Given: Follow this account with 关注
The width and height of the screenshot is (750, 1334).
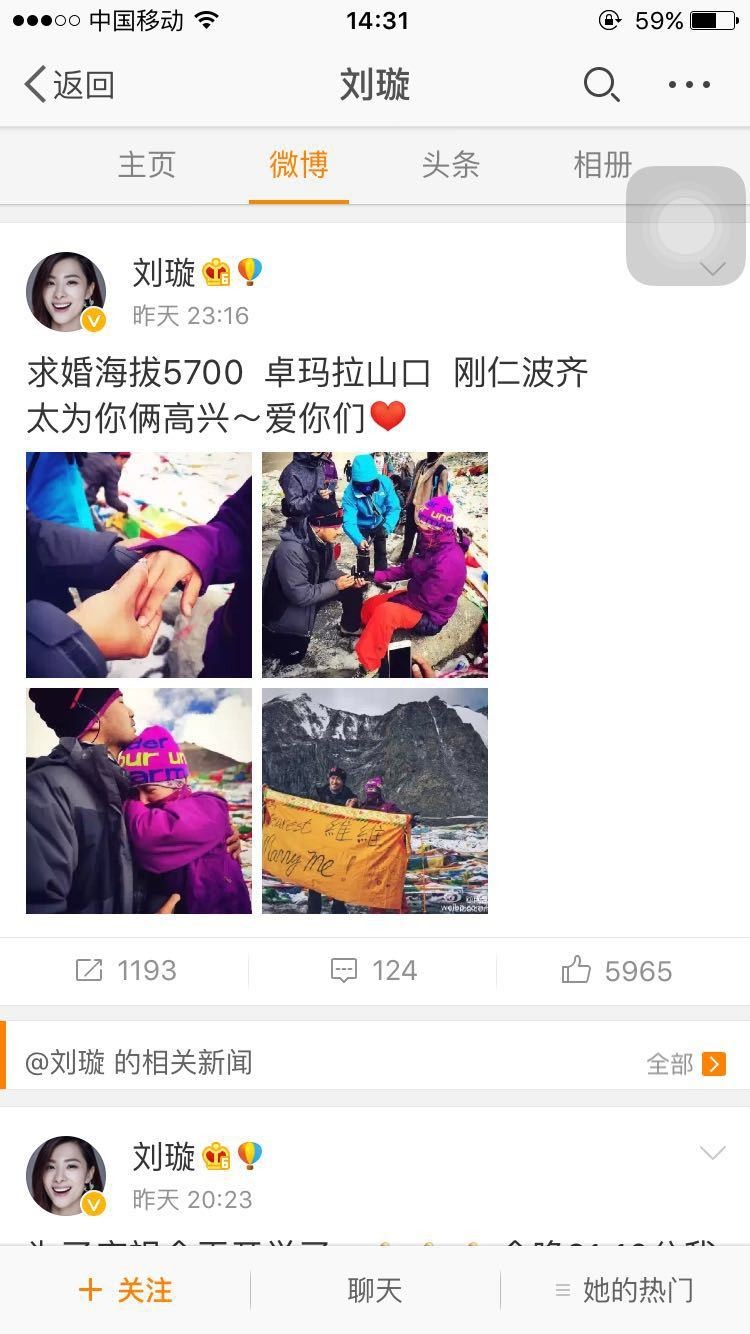Looking at the screenshot, I should coord(125,1290).
